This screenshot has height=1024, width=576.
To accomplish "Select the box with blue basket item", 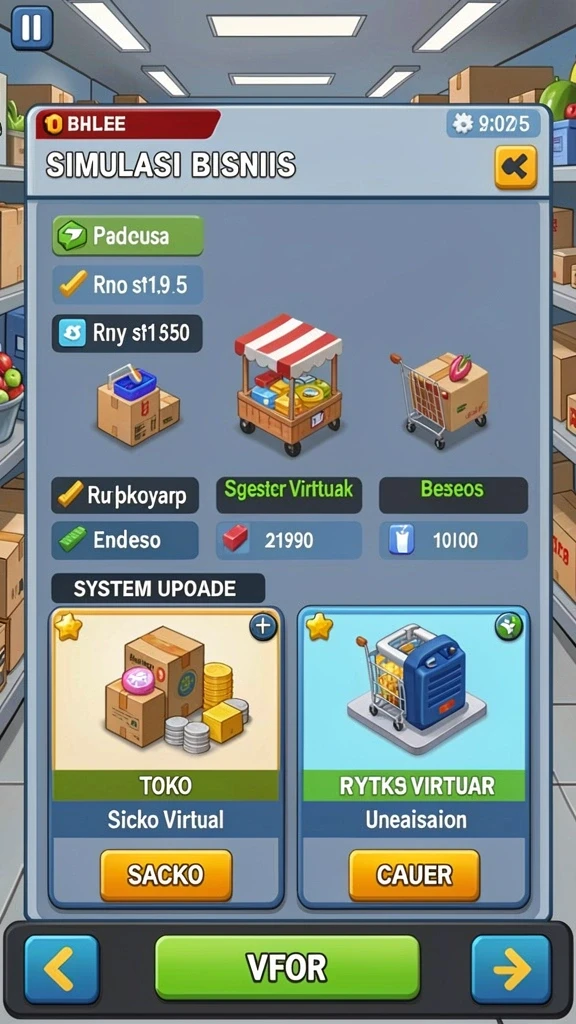I will [x=138, y=405].
